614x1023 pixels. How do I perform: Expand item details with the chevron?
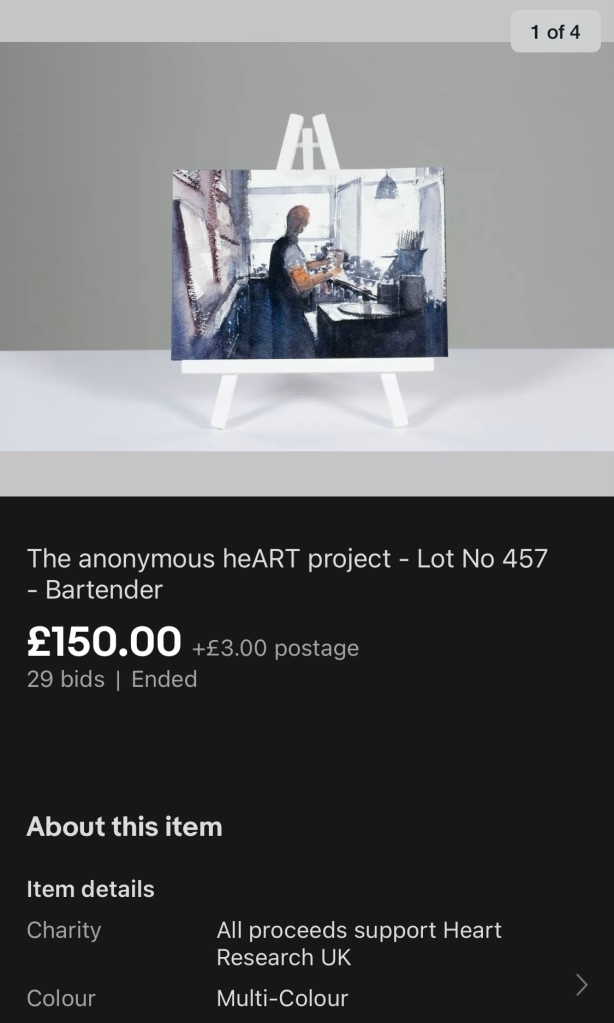582,985
